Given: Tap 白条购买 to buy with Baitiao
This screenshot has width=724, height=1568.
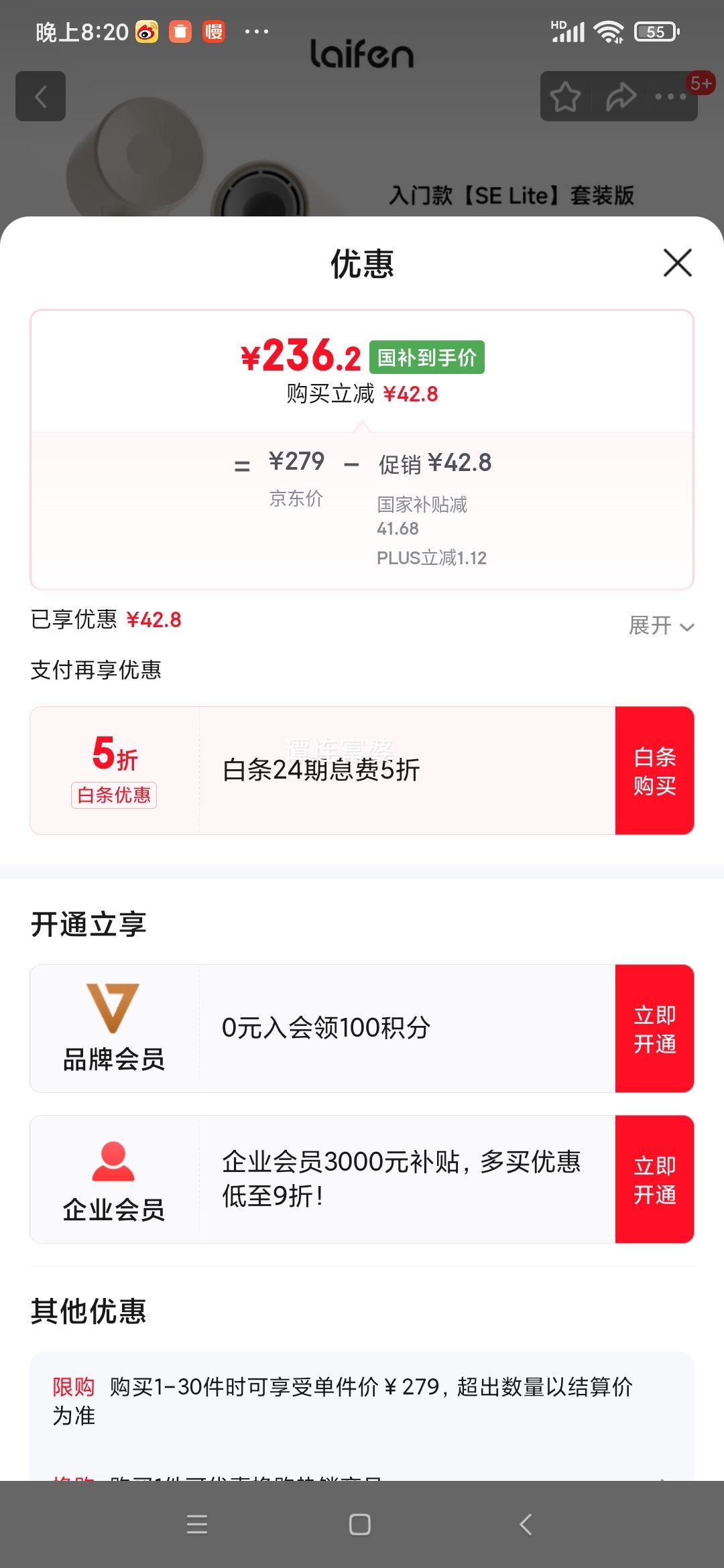Looking at the screenshot, I should [654, 771].
